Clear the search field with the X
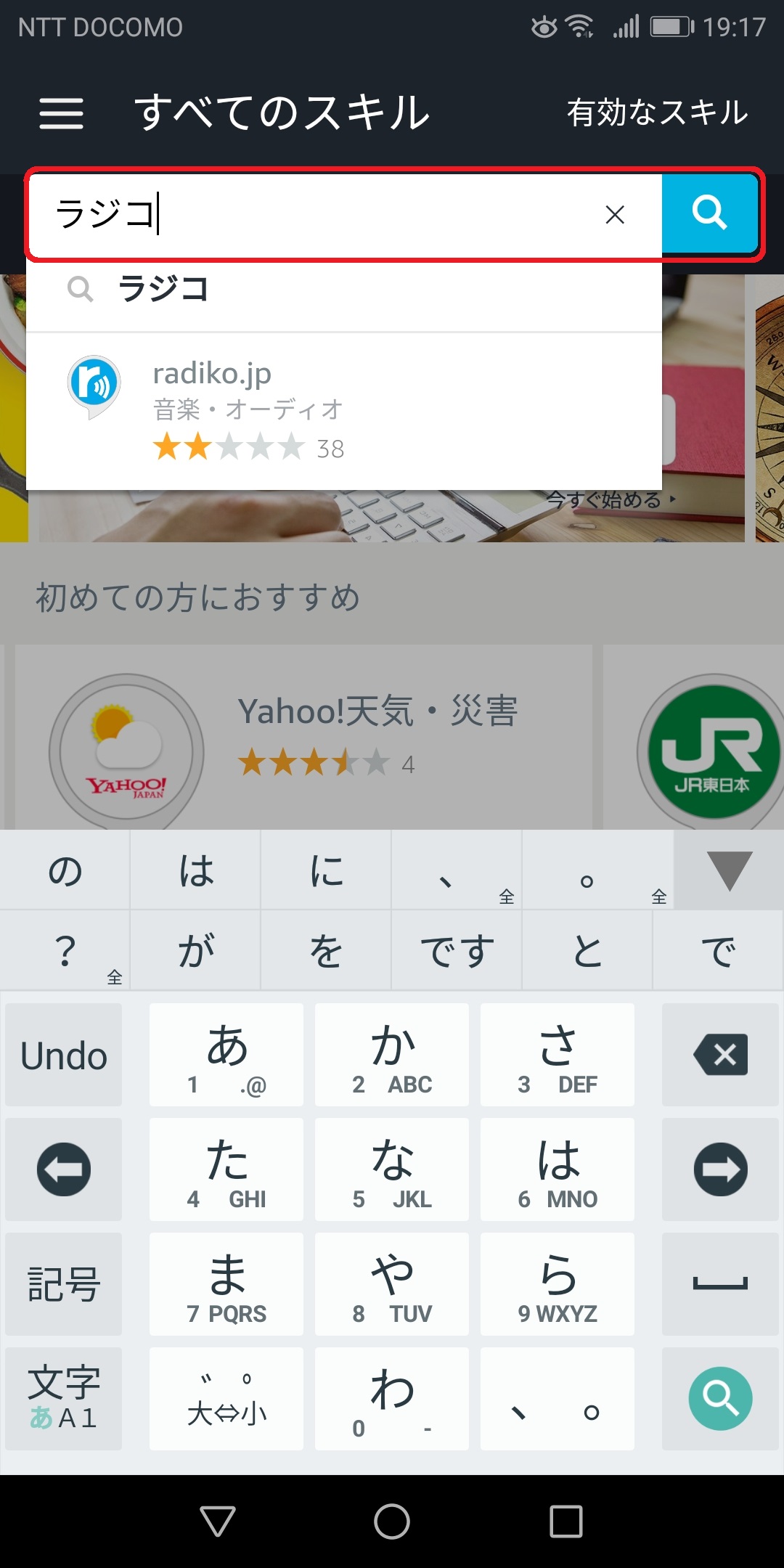The height and width of the screenshot is (1568, 784). point(613,214)
